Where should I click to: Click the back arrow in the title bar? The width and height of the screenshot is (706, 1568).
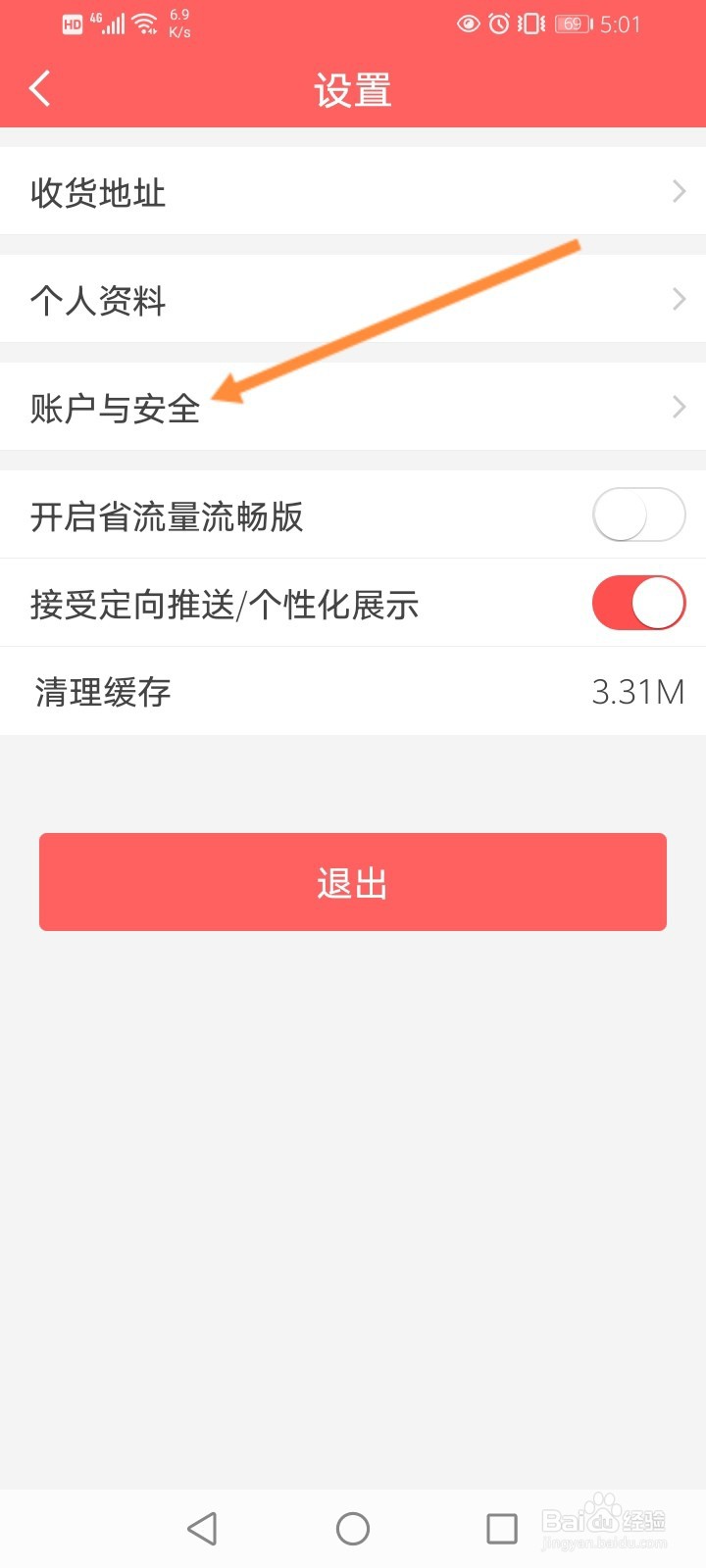[x=39, y=87]
